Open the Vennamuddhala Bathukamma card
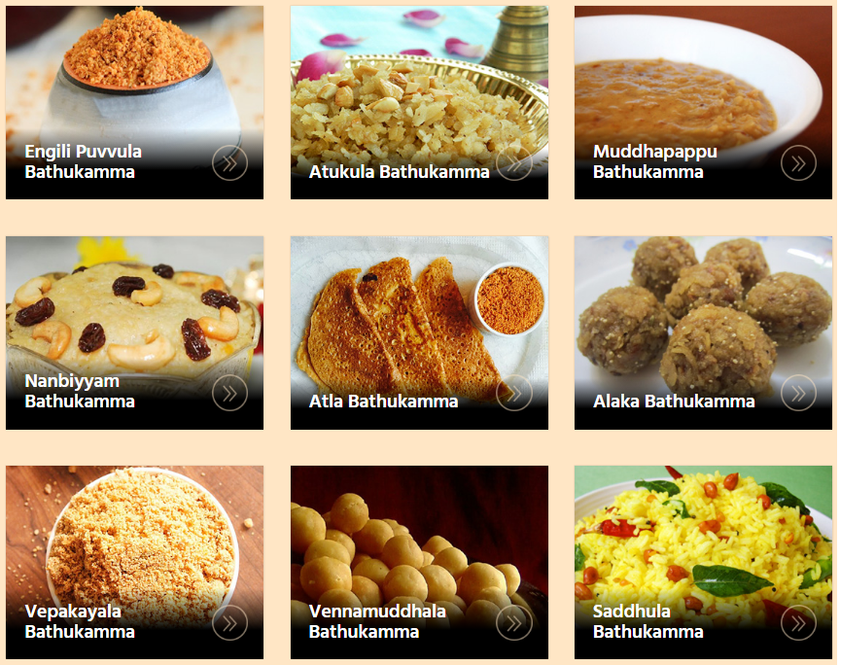This screenshot has width=841, height=665. (418, 560)
